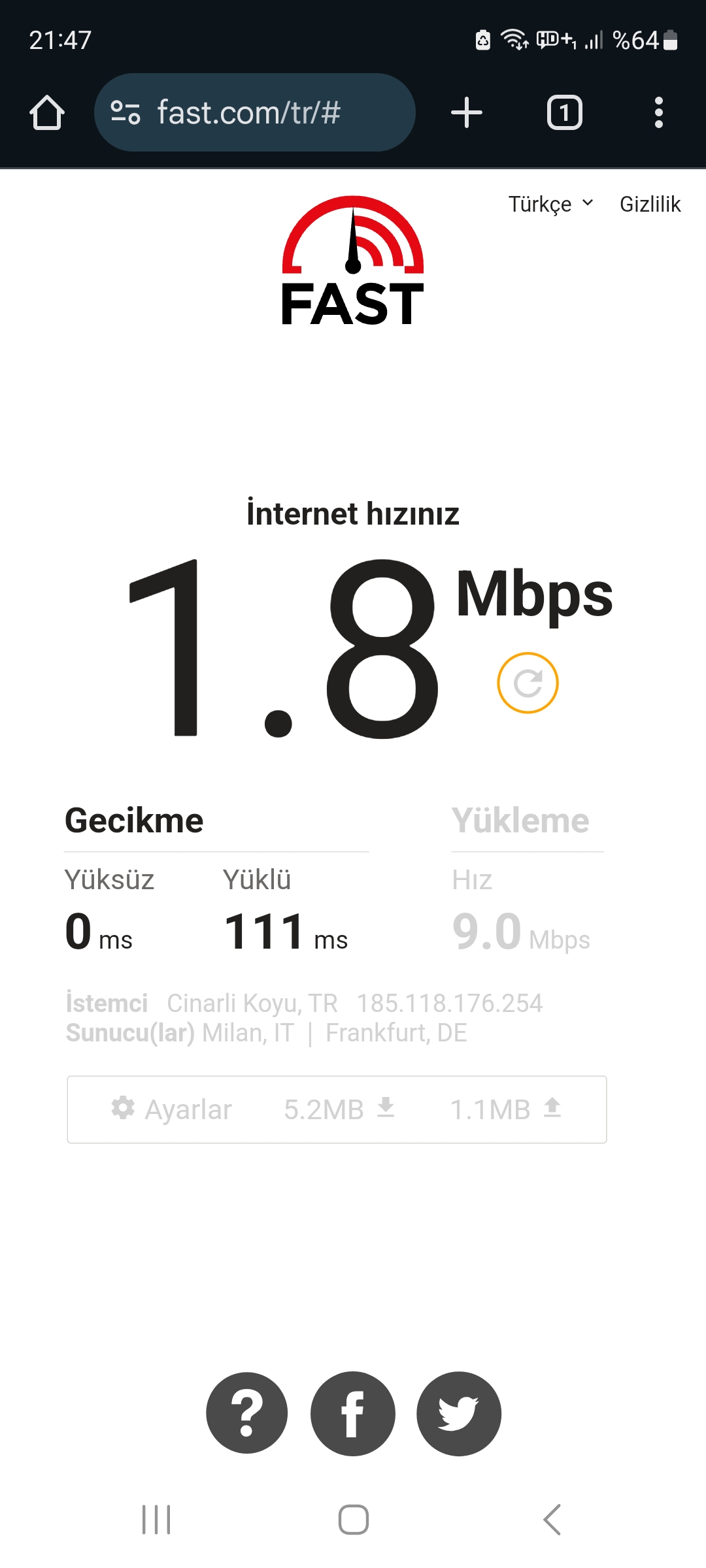Share result on Facebook
Viewport: 706px width, 1568px height.
click(353, 1413)
